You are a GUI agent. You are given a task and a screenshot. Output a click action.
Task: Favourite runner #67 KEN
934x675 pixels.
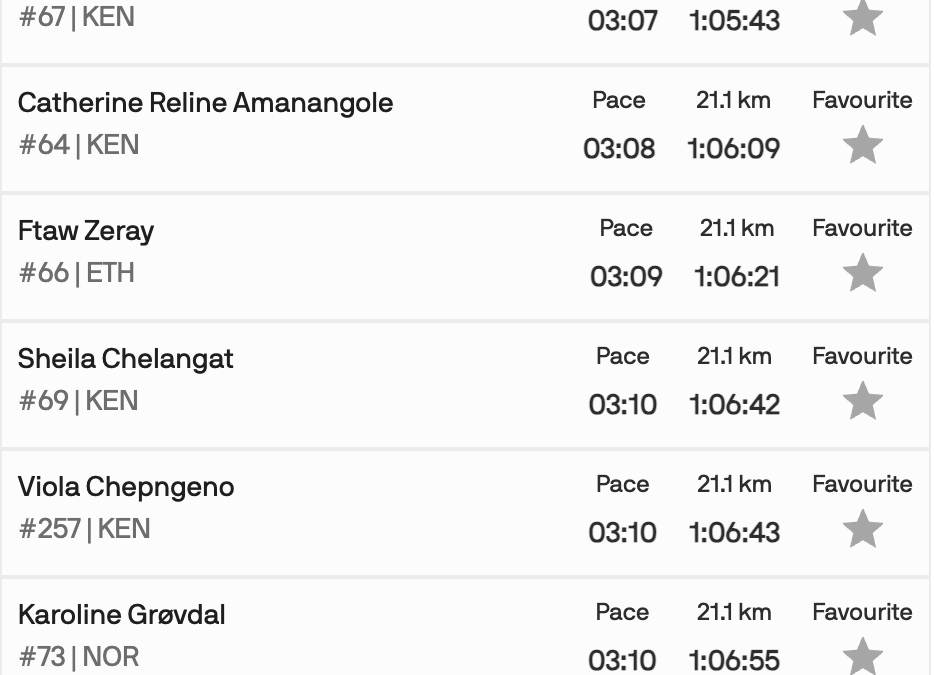coord(862,18)
